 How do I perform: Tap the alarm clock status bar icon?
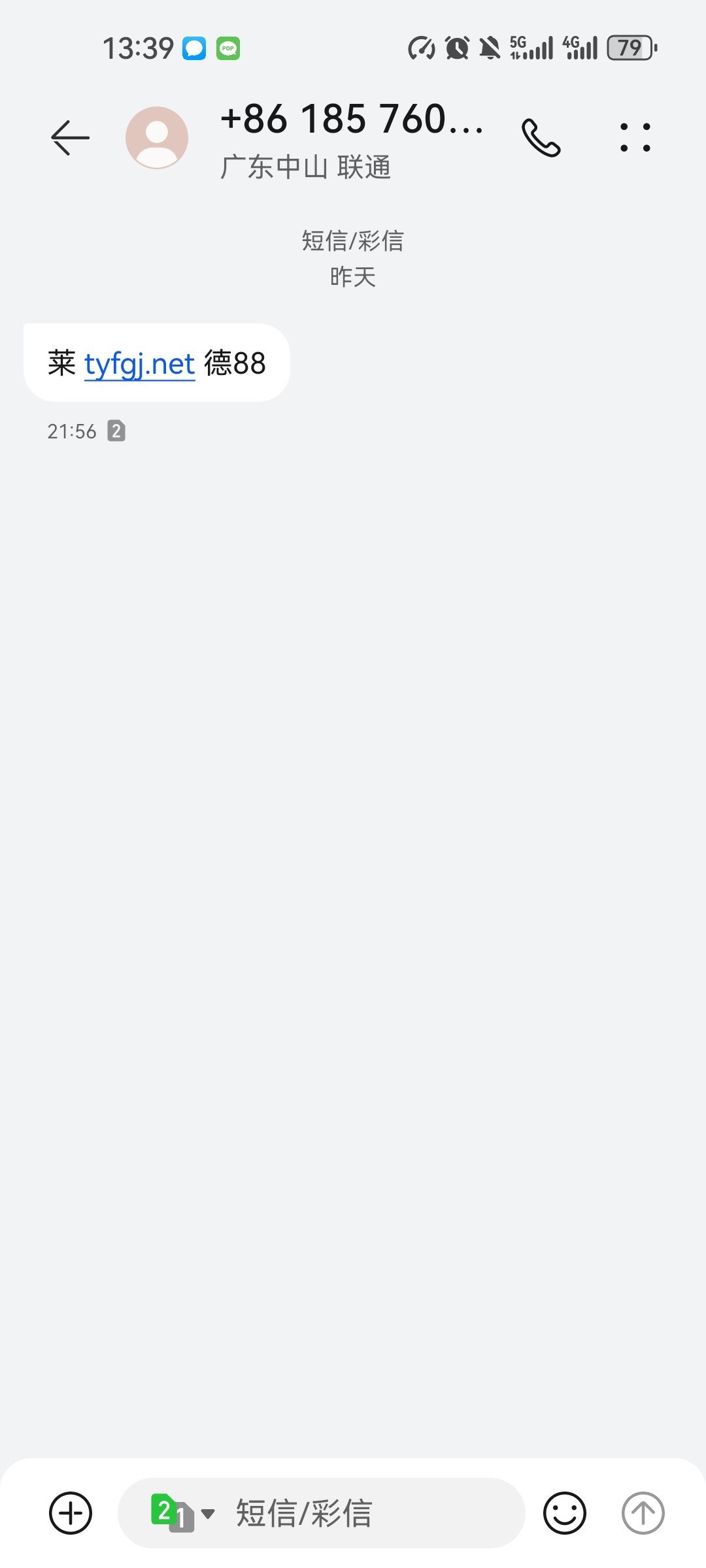(x=457, y=48)
